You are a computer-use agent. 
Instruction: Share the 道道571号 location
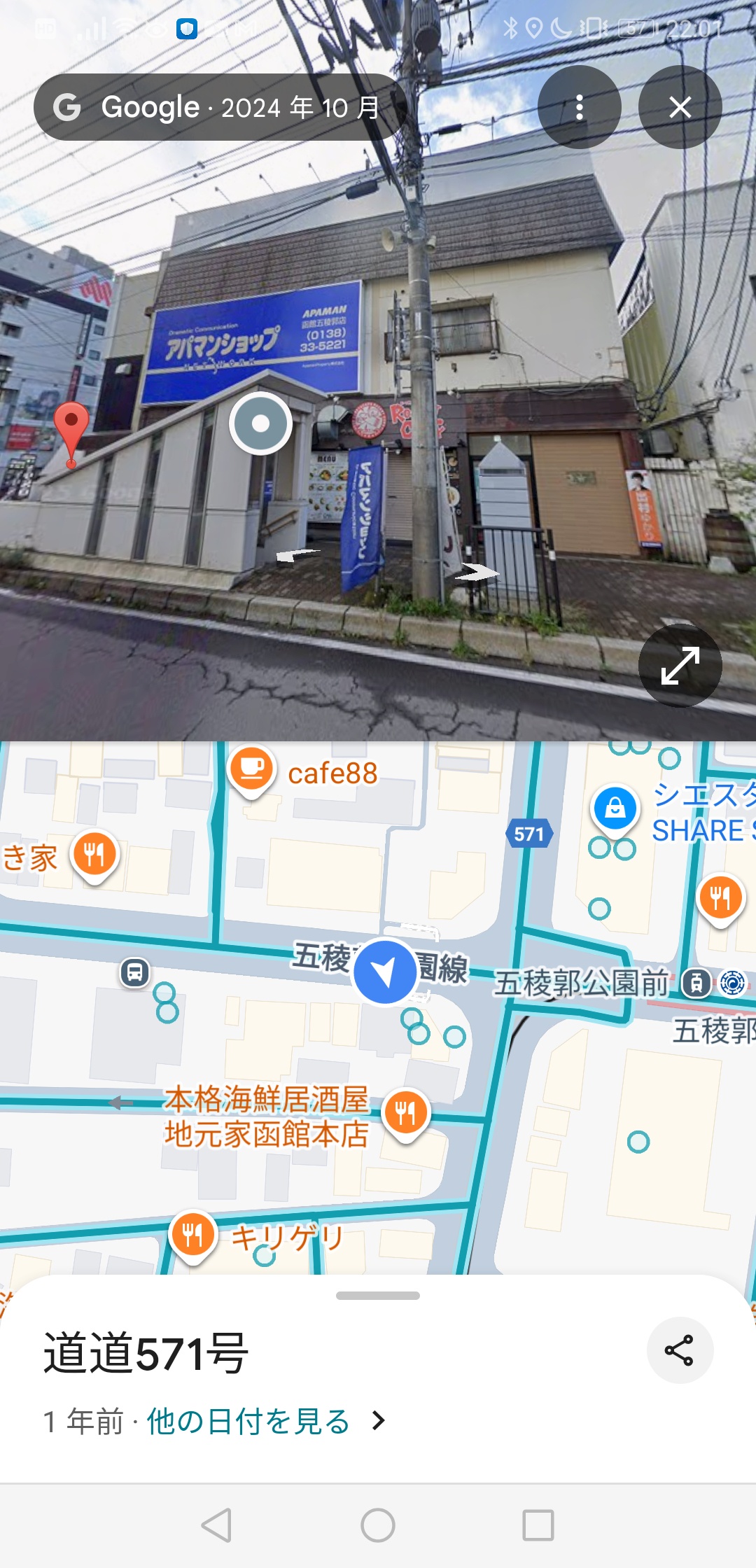(x=679, y=1350)
